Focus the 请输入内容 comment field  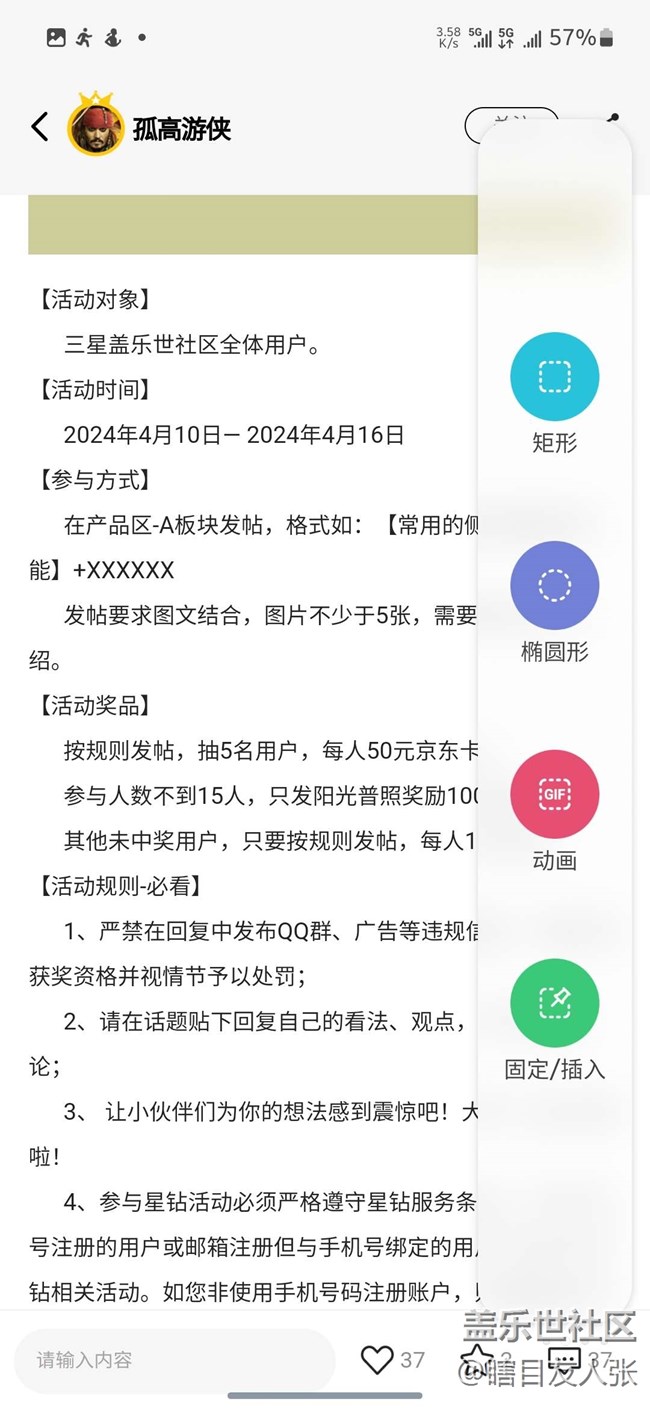point(175,1360)
